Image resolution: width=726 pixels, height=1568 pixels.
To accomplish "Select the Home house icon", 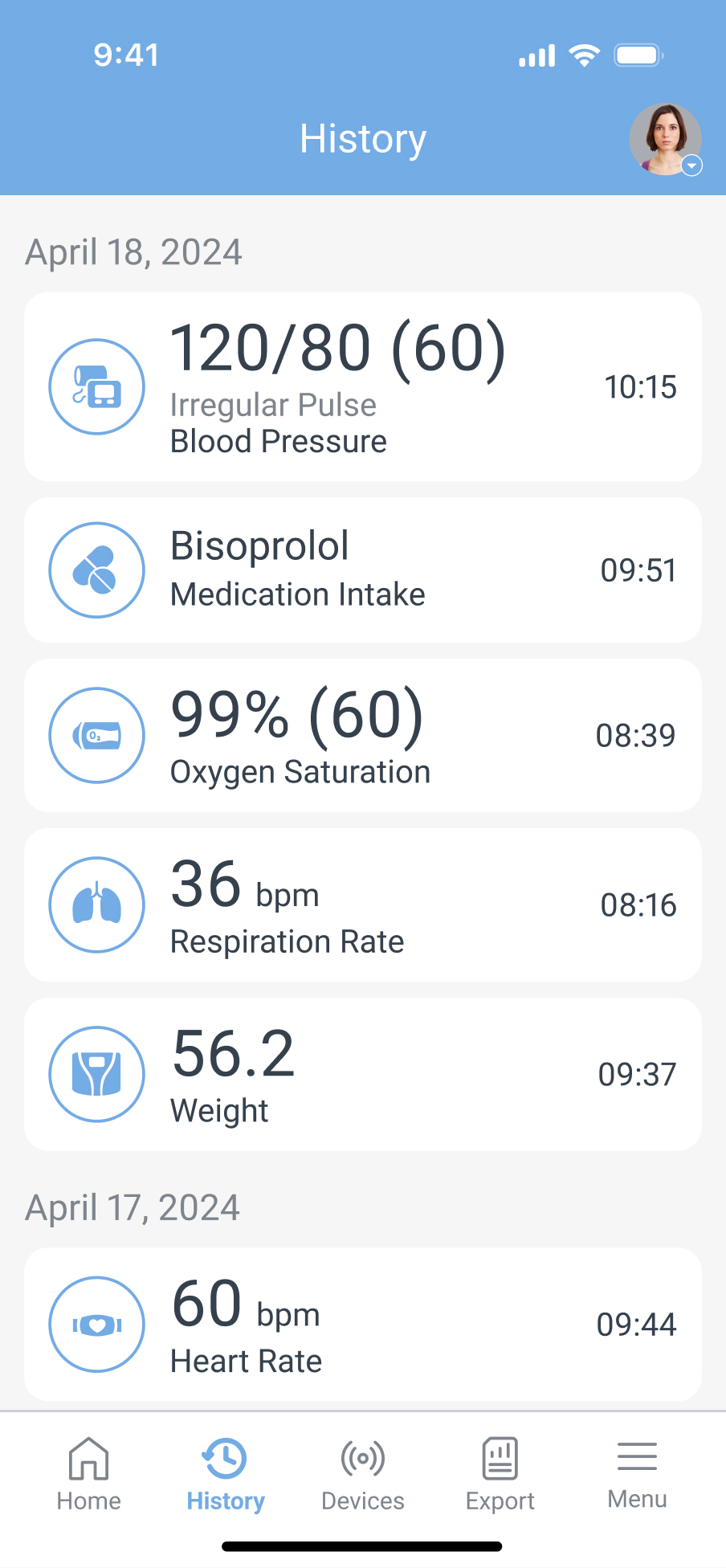I will (88, 1456).
